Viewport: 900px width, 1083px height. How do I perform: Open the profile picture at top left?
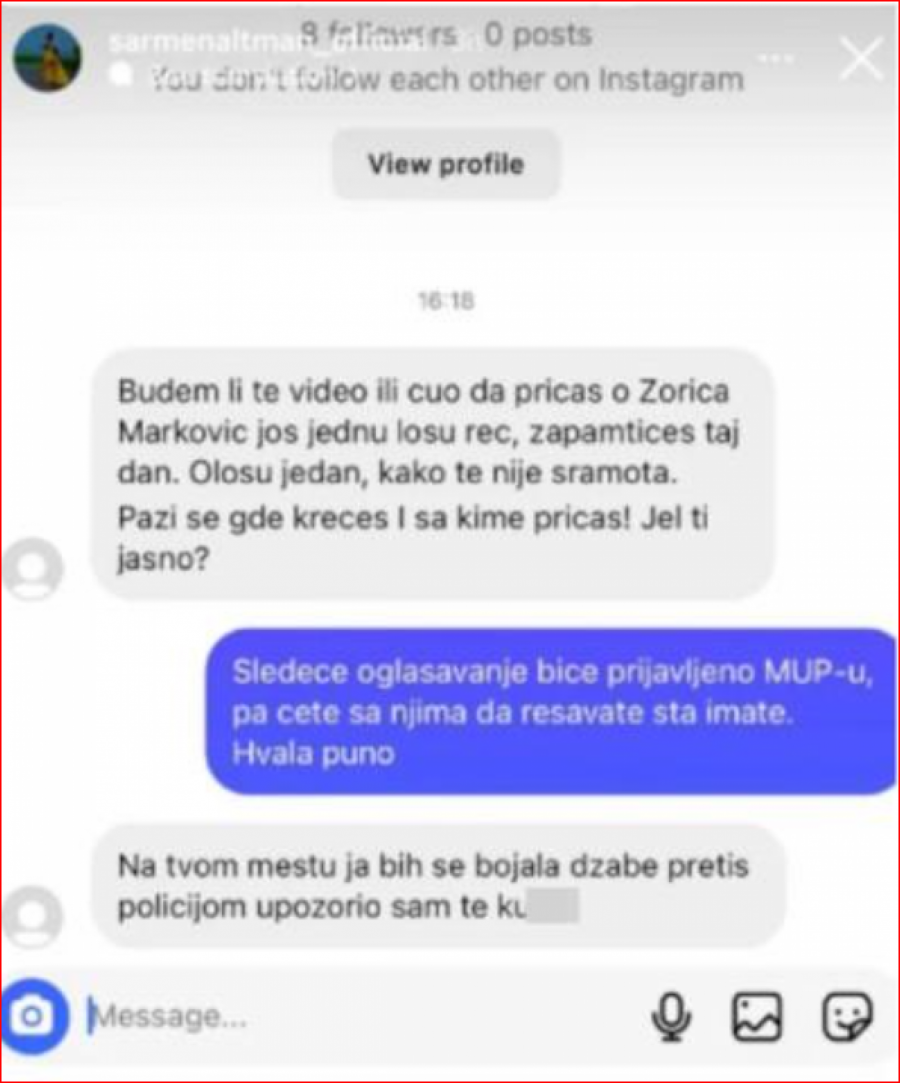(47, 59)
